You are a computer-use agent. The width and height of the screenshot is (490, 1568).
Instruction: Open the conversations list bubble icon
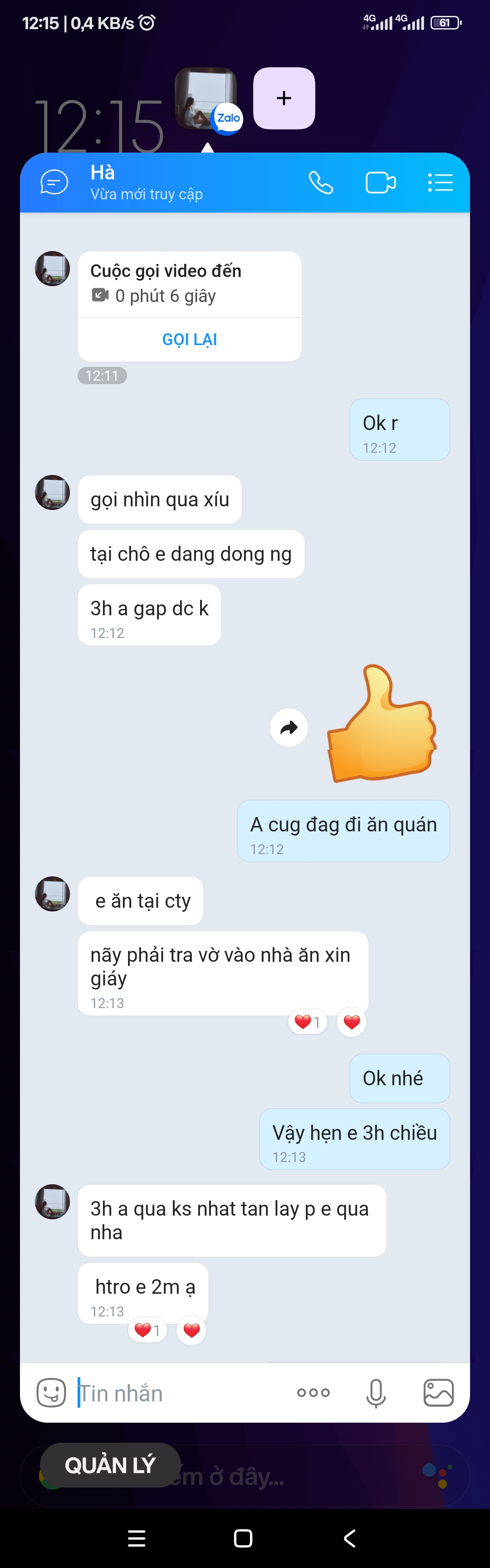click(54, 182)
